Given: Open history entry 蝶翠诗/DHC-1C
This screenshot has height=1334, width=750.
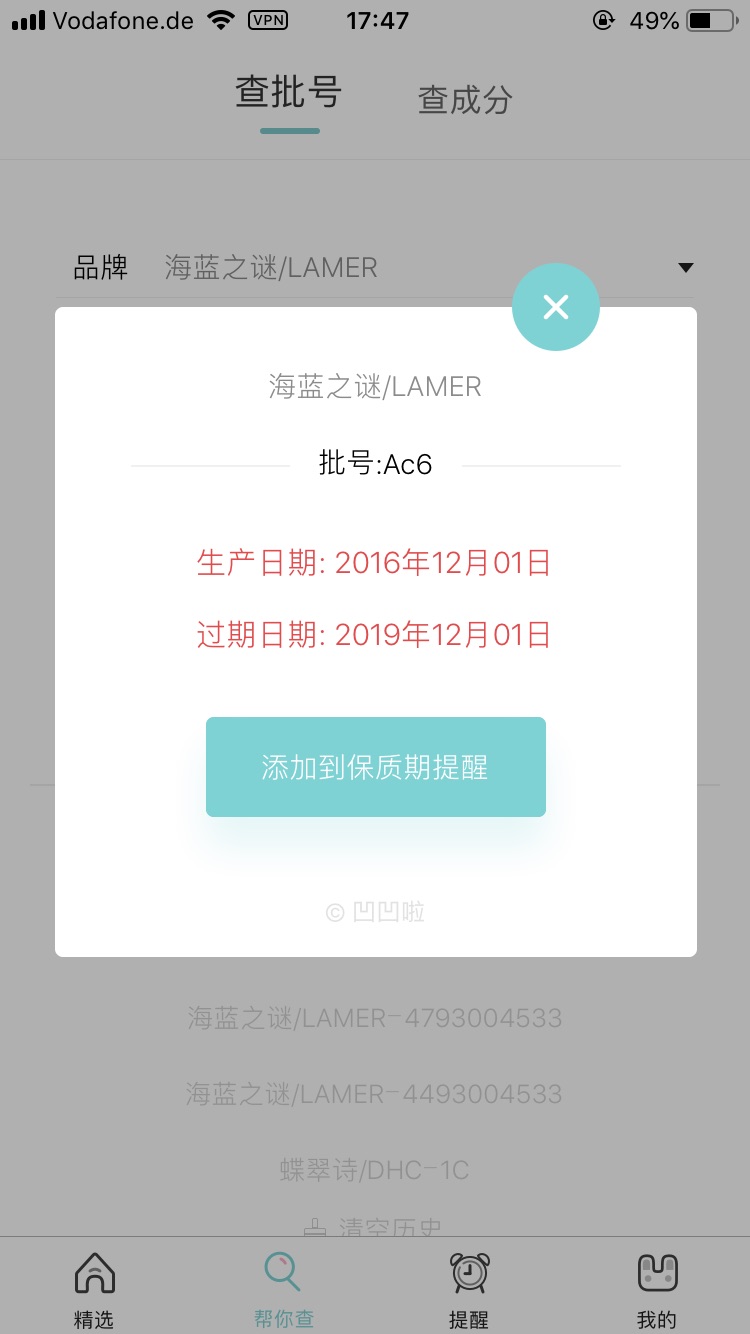Looking at the screenshot, I should click(375, 1170).
